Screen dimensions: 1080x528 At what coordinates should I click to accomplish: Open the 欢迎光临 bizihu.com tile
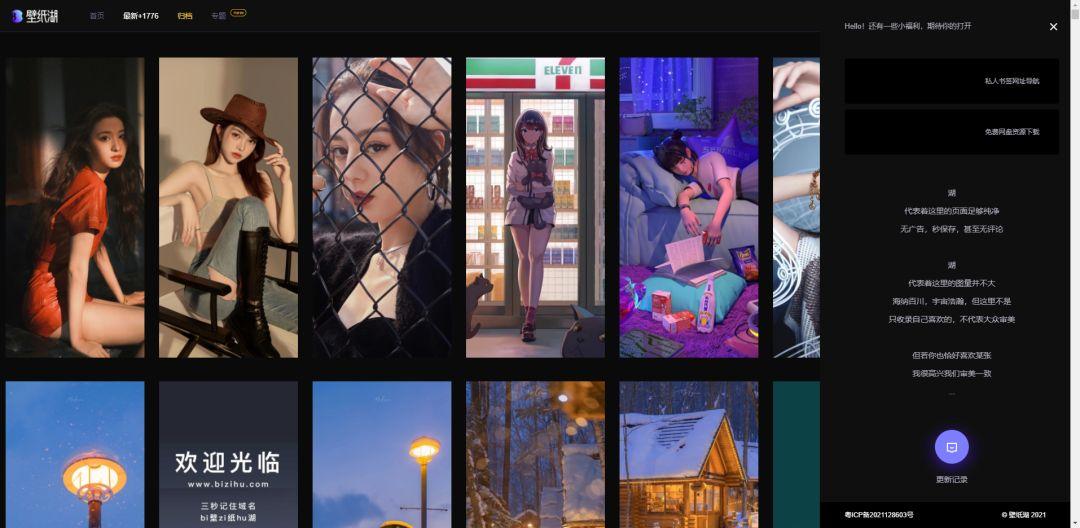coord(228,455)
